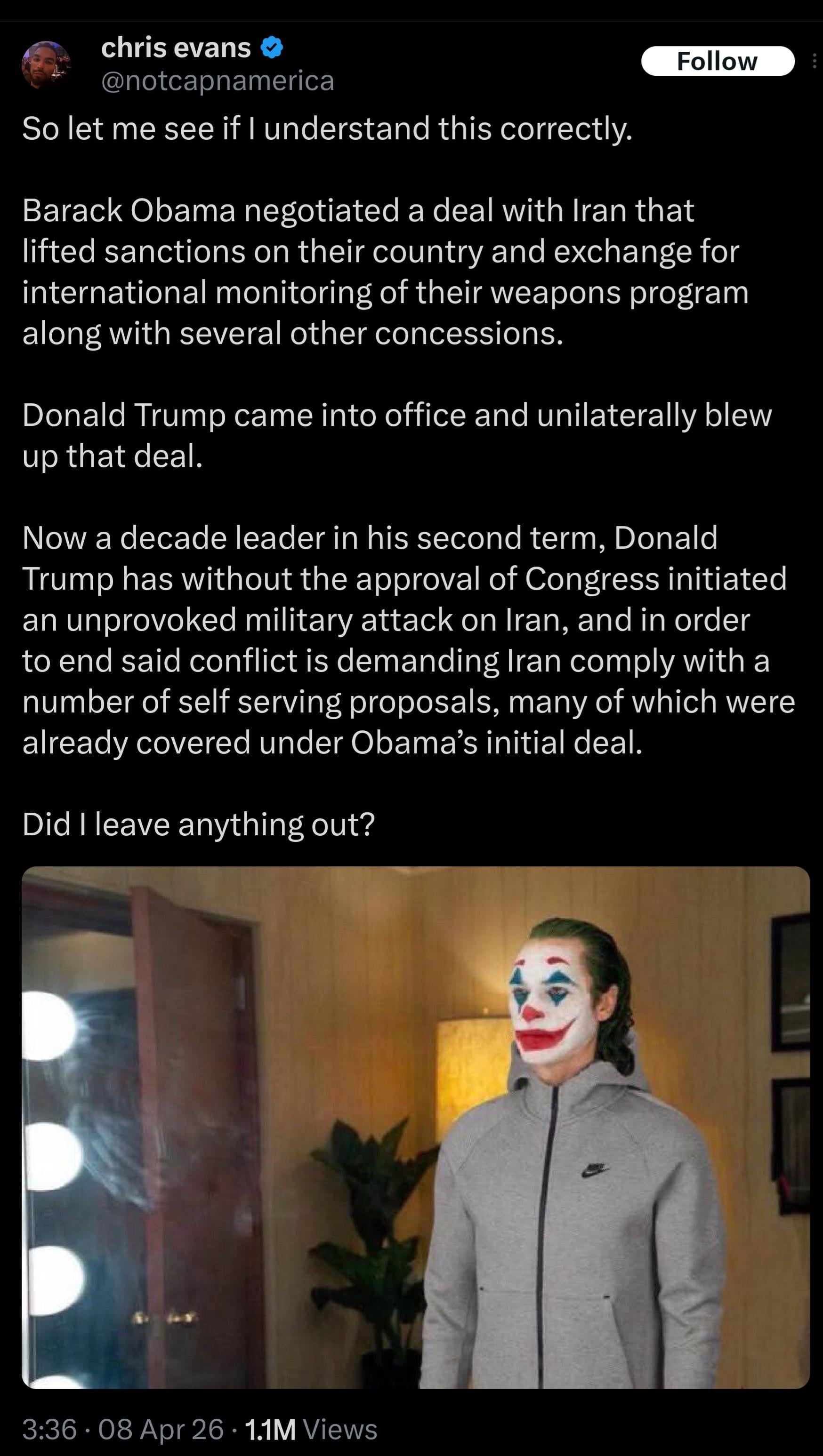The height and width of the screenshot is (1456, 823).
Task: Open the tweet overflow menu
Action: [x=815, y=61]
